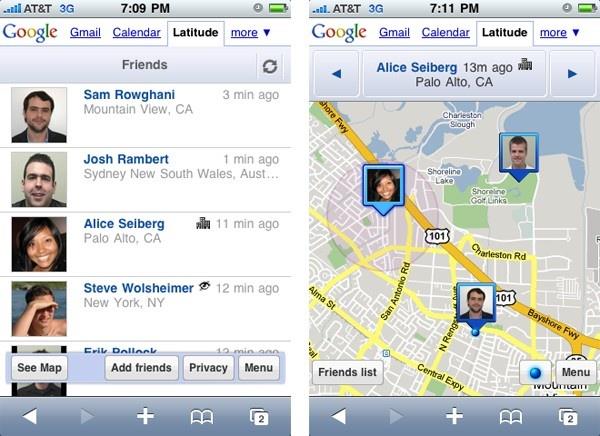Open Privacy settings

click(x=208, y=368)
